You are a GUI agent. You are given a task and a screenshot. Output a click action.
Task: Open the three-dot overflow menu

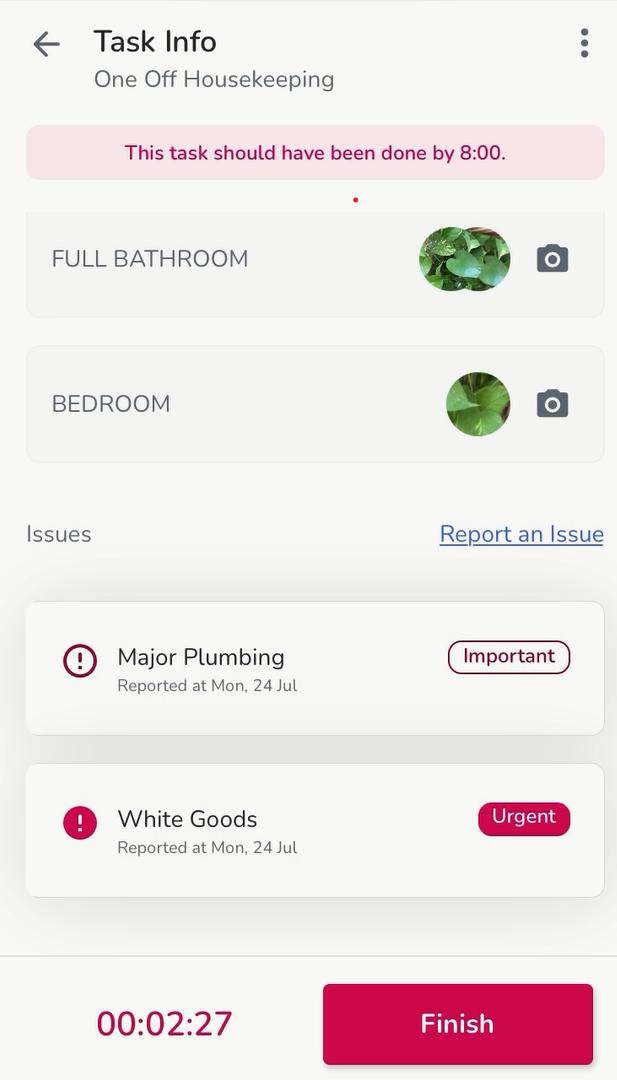pyautogui.click(x=584, y=43)
